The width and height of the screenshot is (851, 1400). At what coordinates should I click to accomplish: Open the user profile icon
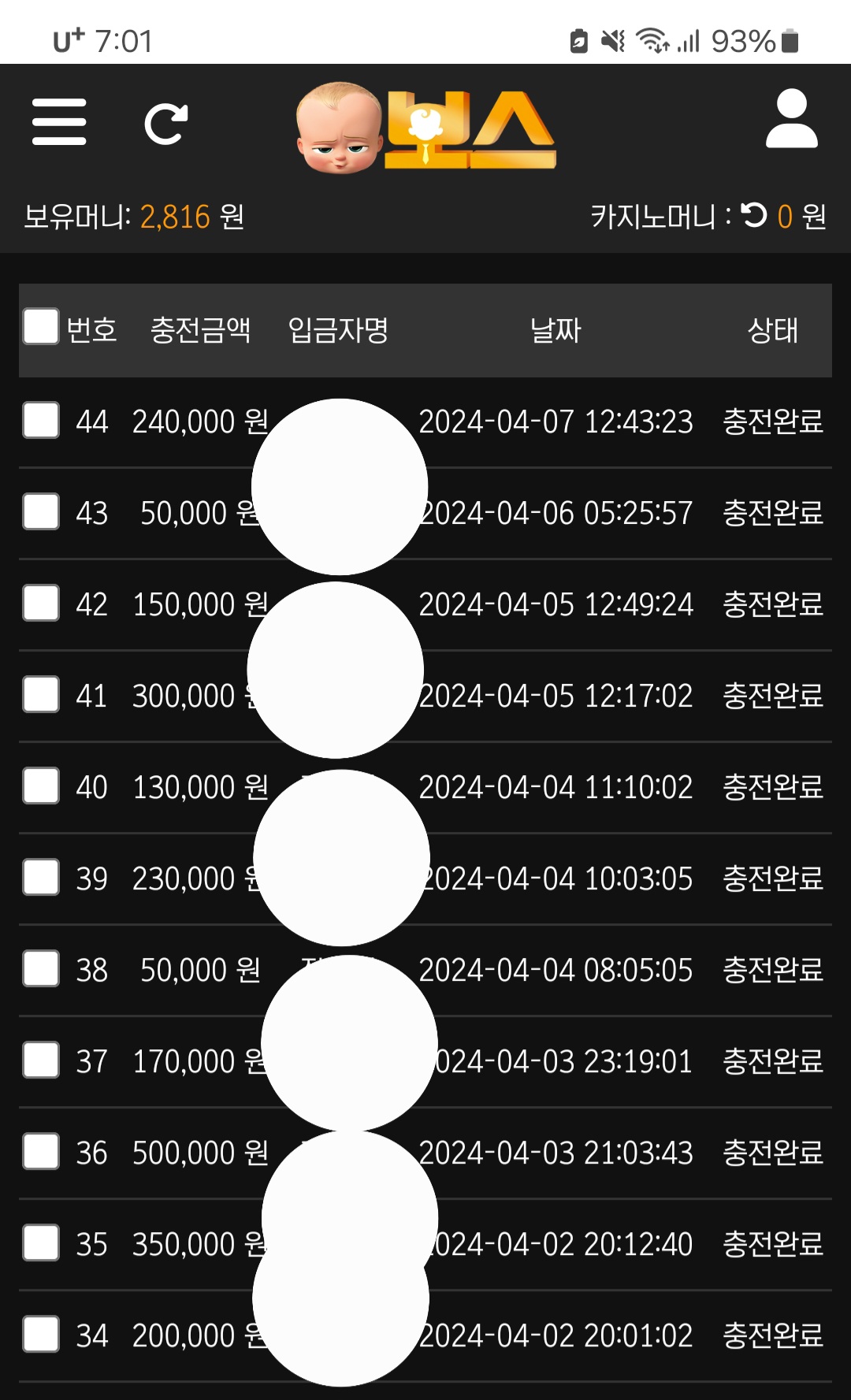791,119
